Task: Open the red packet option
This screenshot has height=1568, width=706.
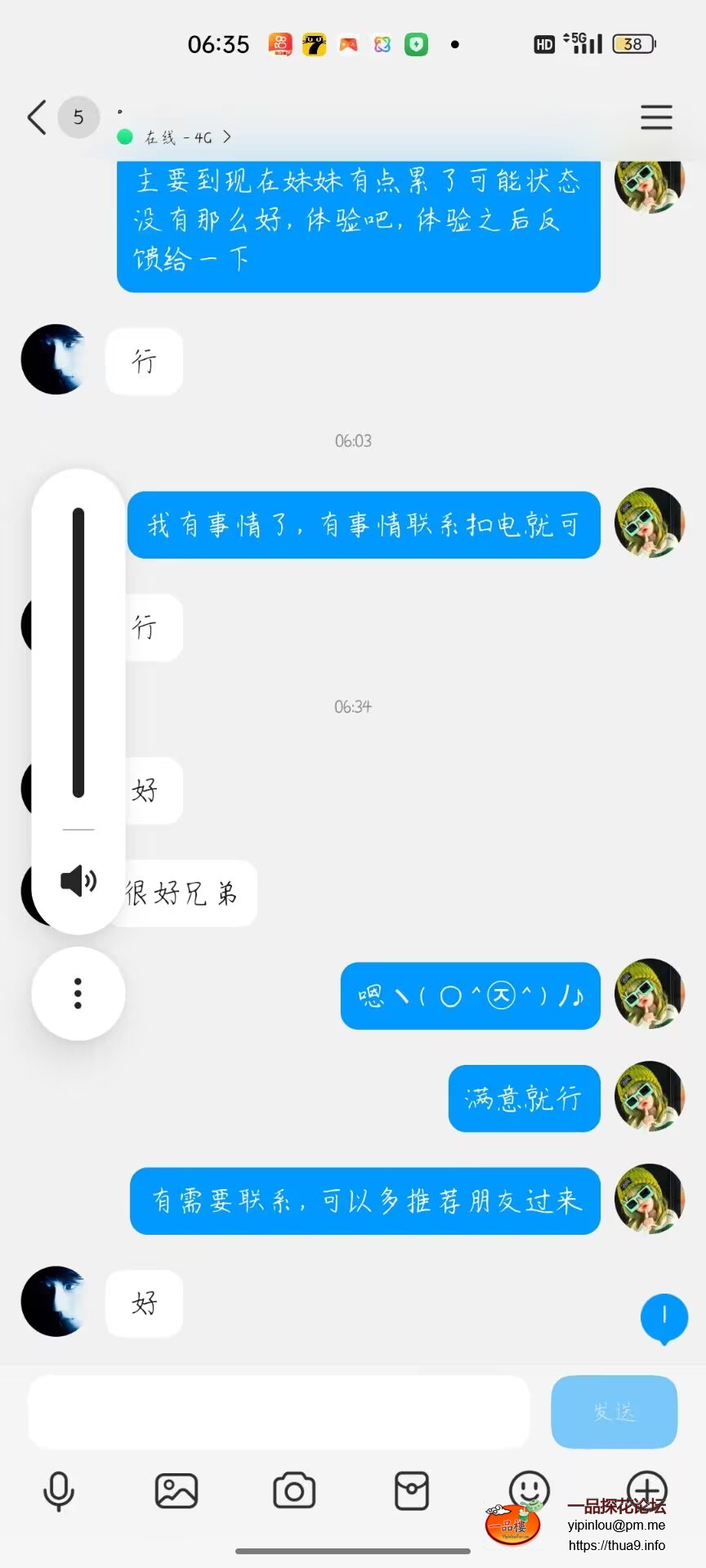Action: [x=412, y=1491]
